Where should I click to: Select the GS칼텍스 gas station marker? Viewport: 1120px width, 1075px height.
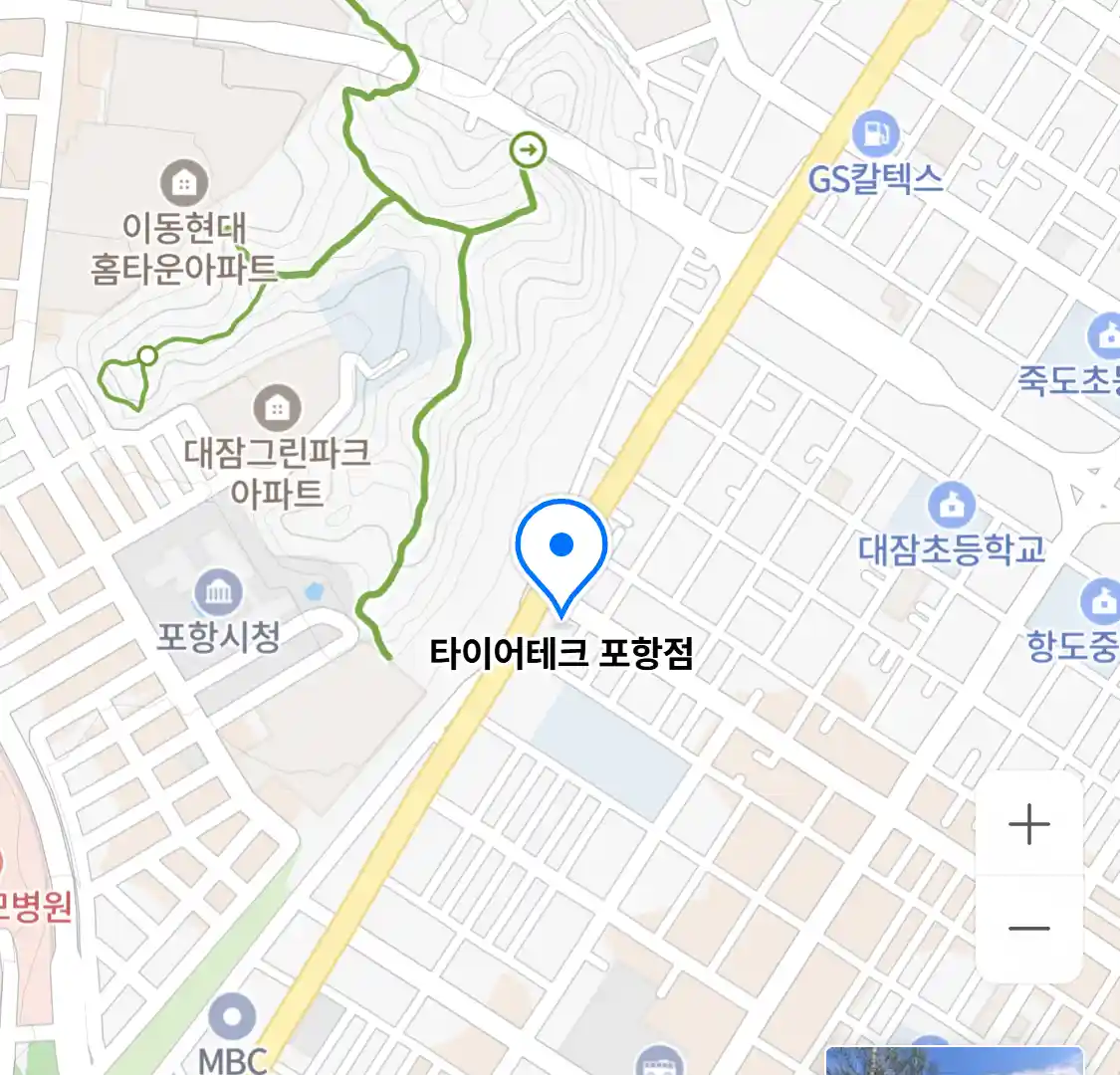click(x=875, y=133)
